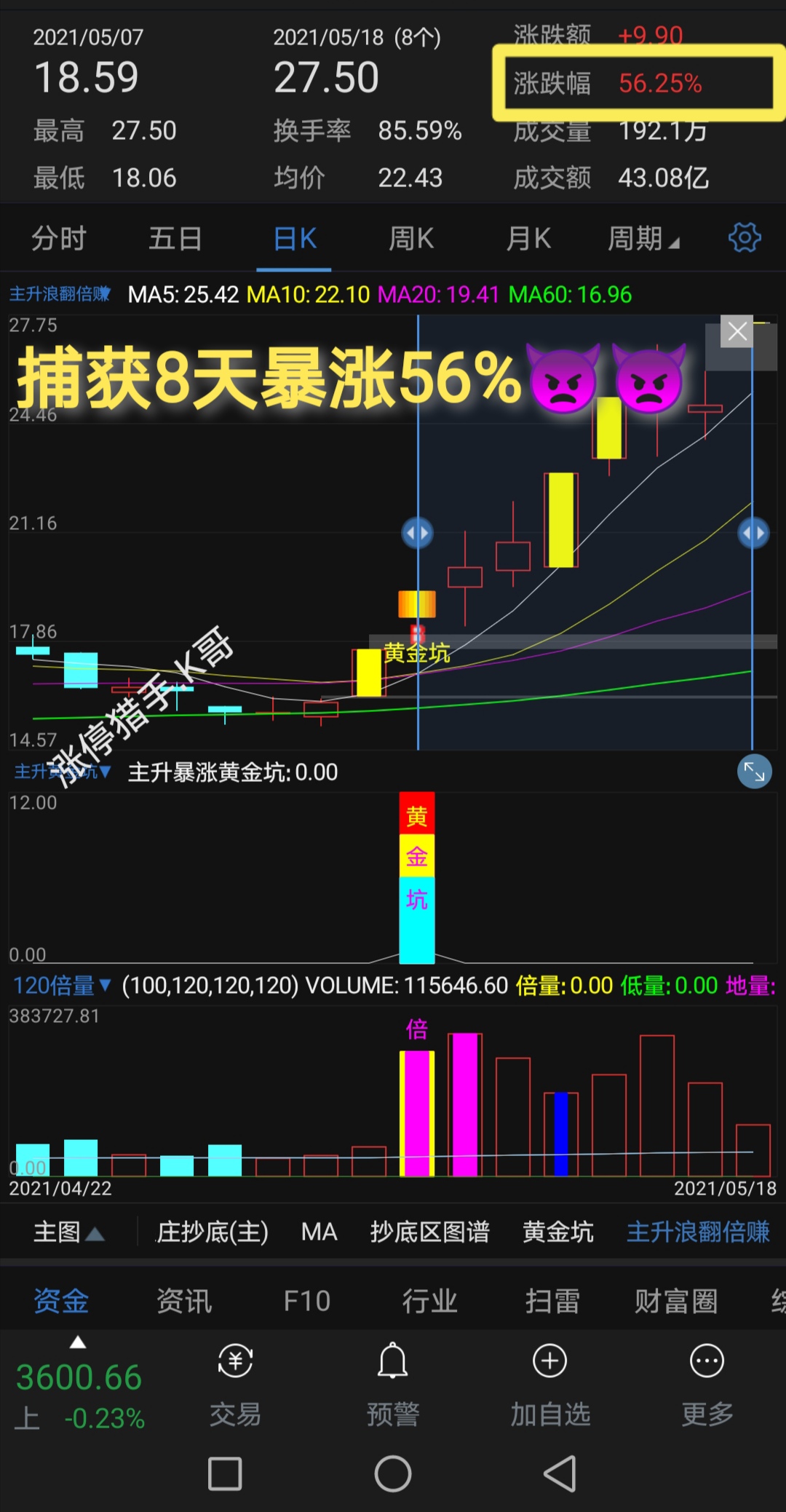The image size is (786, 1512).
Task: Choose the 抄底区图谱 indicator
Action: pyautogui.click(x=429, y=1232)
